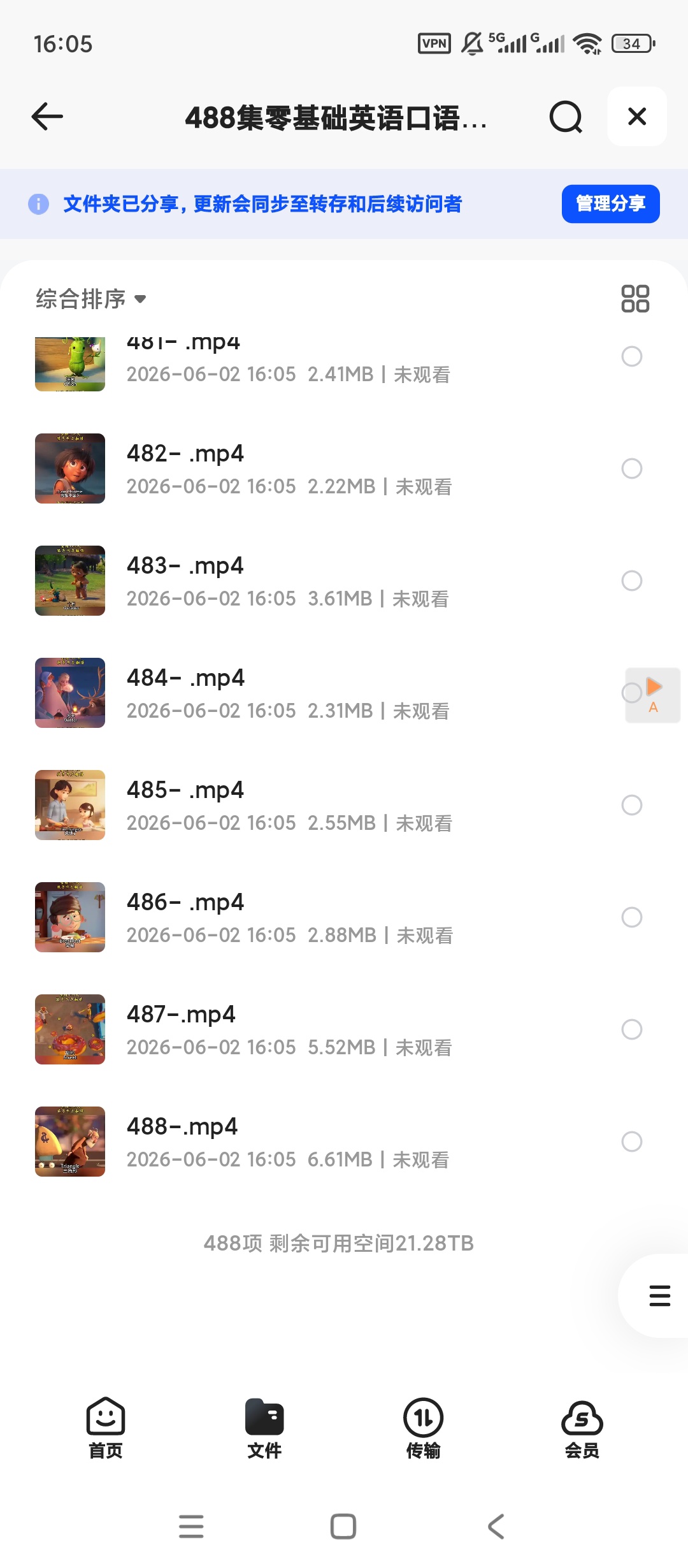Open search in the folder header
Image resolution: width=688 pixels, height=1568 pixels.
[x=566, y=117]
